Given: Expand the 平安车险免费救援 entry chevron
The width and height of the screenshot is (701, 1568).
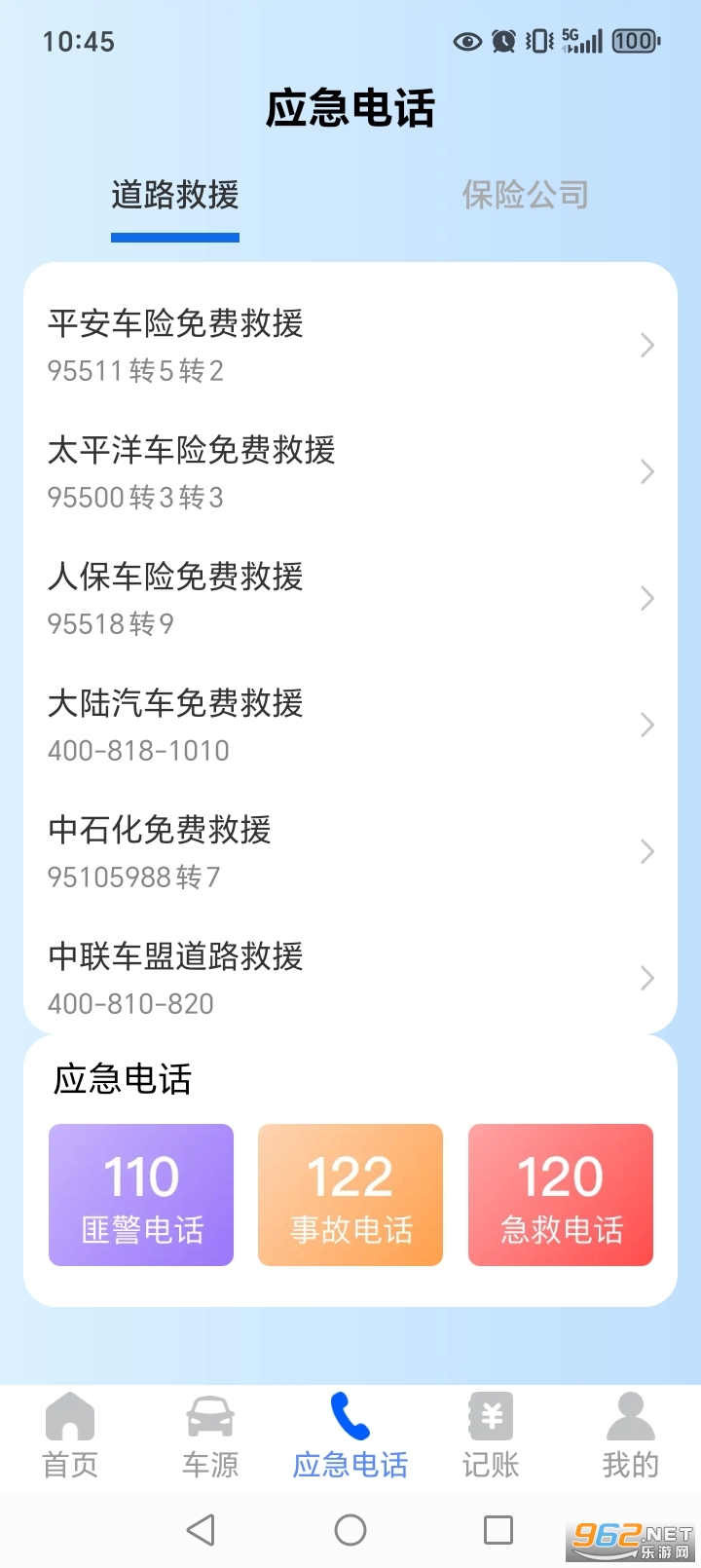Looking at the screenshot, I should tap(646, 346).
